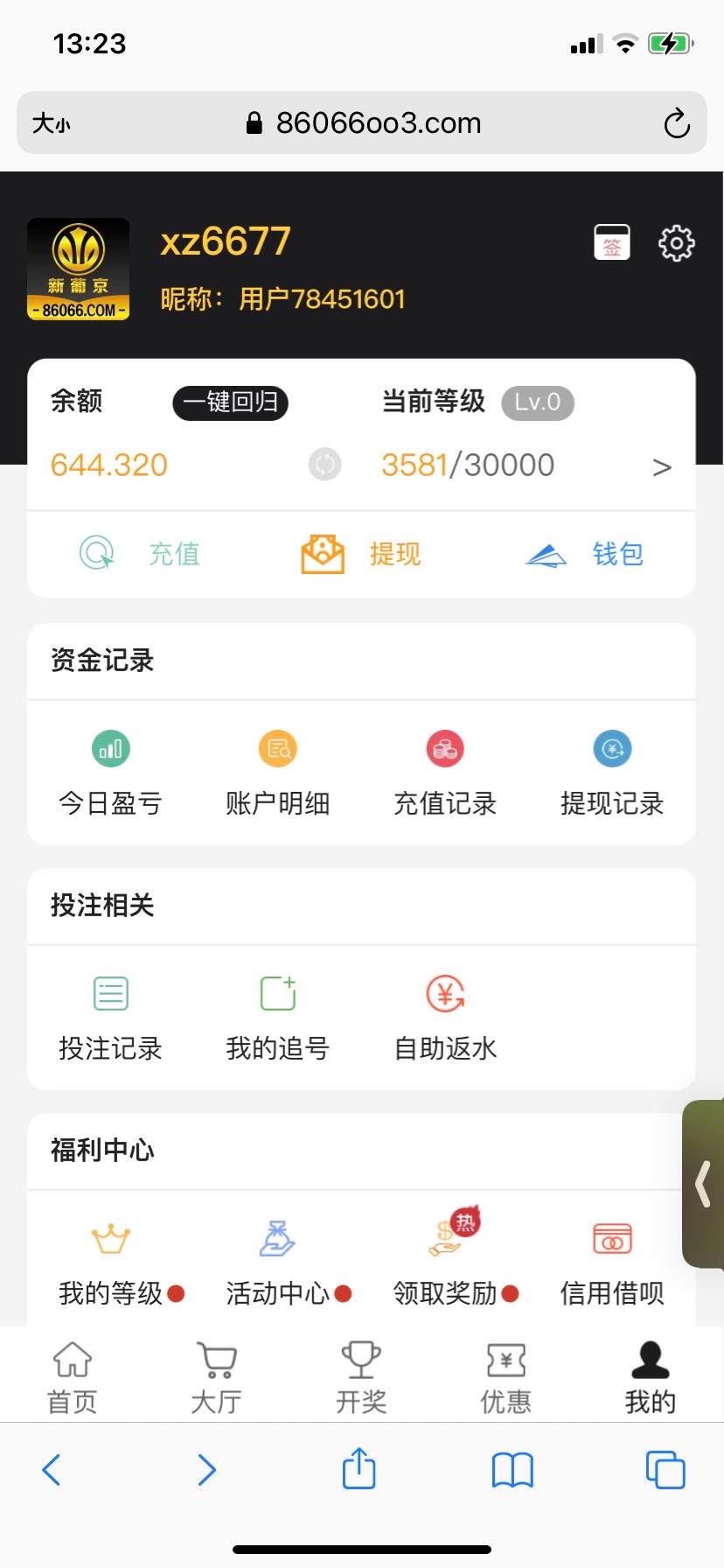724x1568 pixels.
Task: Open 充值 to deposit funds
Action: pyautogui.click(x=140, y=554)
